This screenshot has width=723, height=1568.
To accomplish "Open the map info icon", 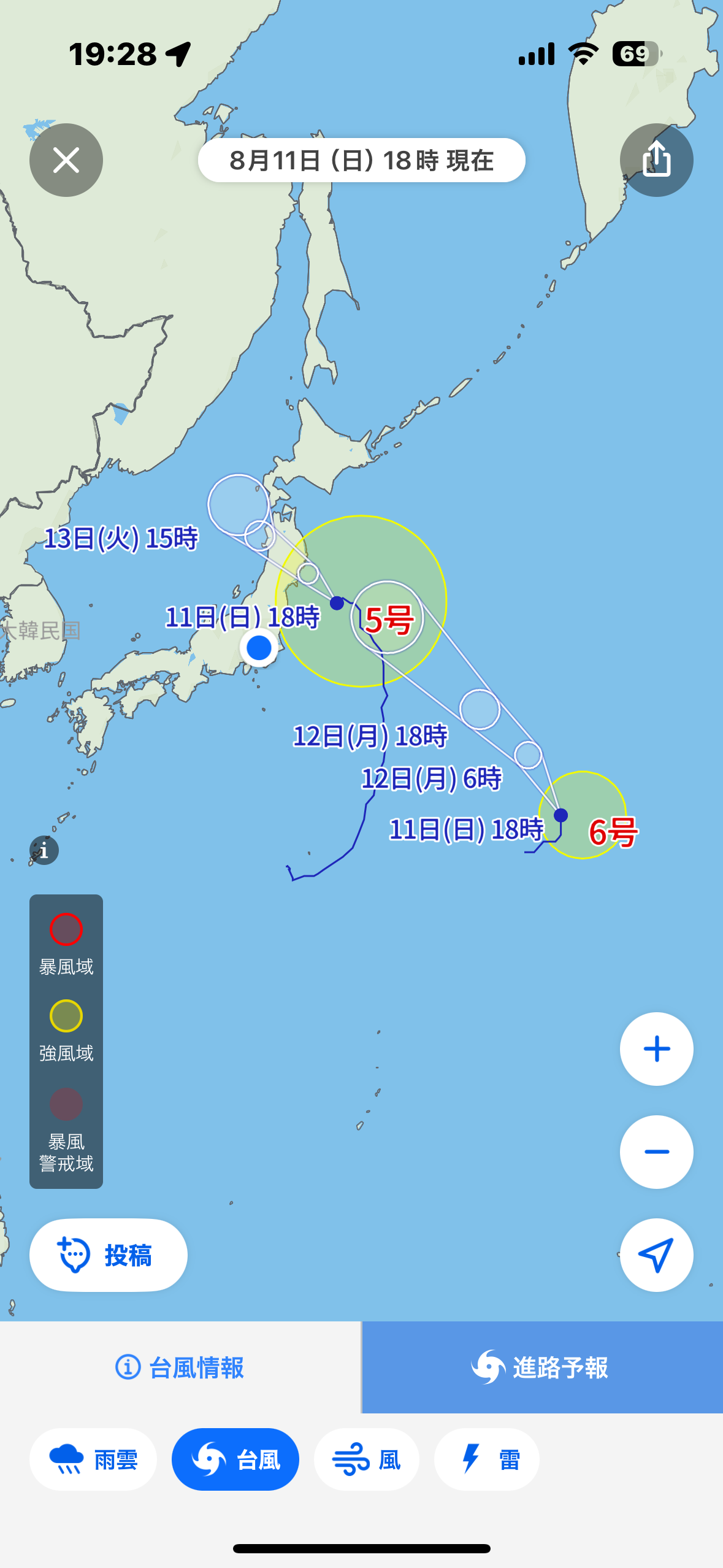I will (x=44, y=850).
